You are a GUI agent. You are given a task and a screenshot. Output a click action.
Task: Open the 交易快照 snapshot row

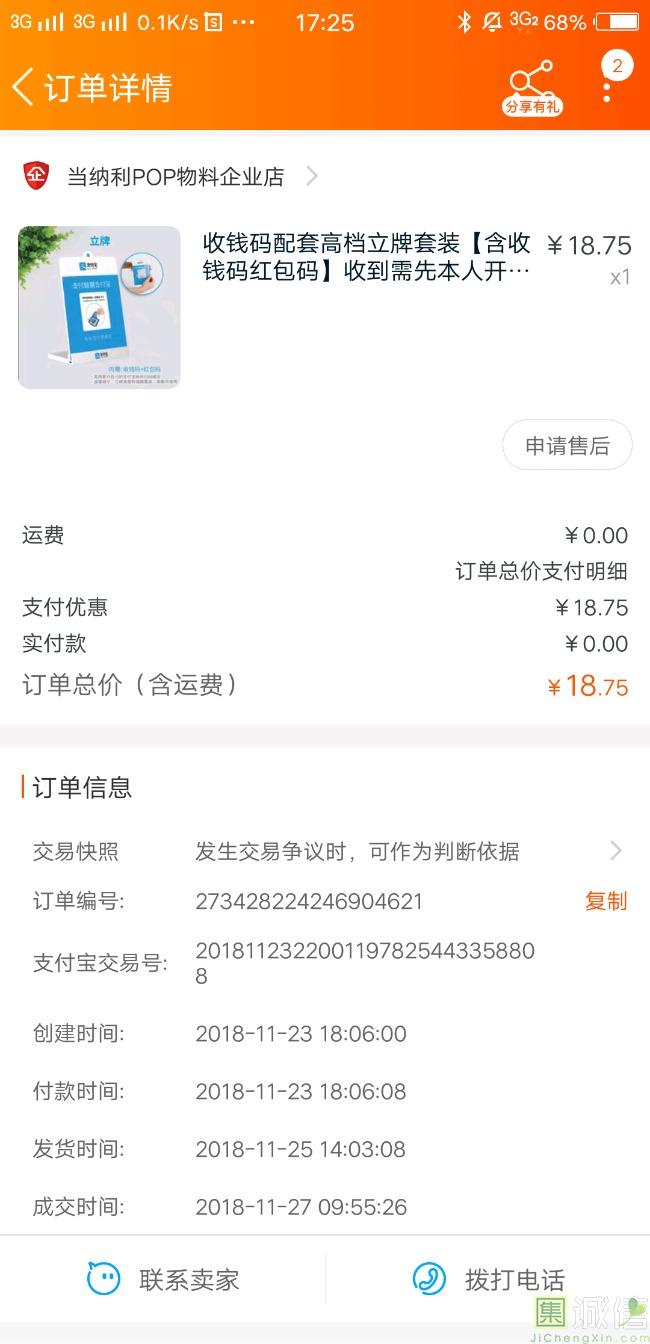pyautogui.click(x=326, y=851)
